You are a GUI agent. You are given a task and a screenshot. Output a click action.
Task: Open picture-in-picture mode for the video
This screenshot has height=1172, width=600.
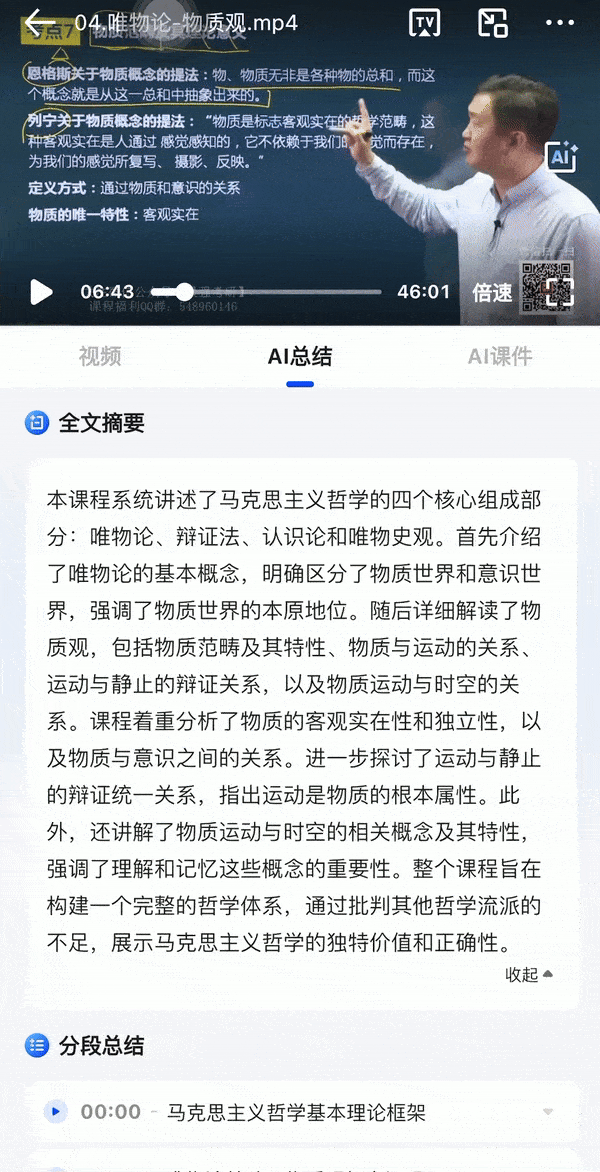pyautogui.click(x=492, y=23)
